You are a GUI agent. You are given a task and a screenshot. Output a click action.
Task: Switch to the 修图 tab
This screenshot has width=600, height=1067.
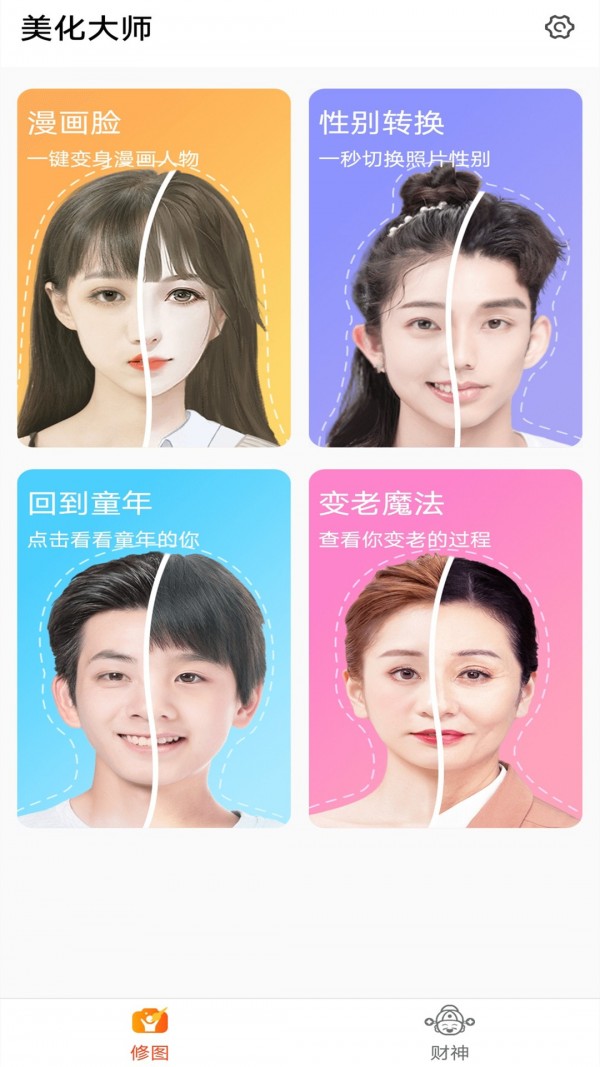click(150, 1033)
